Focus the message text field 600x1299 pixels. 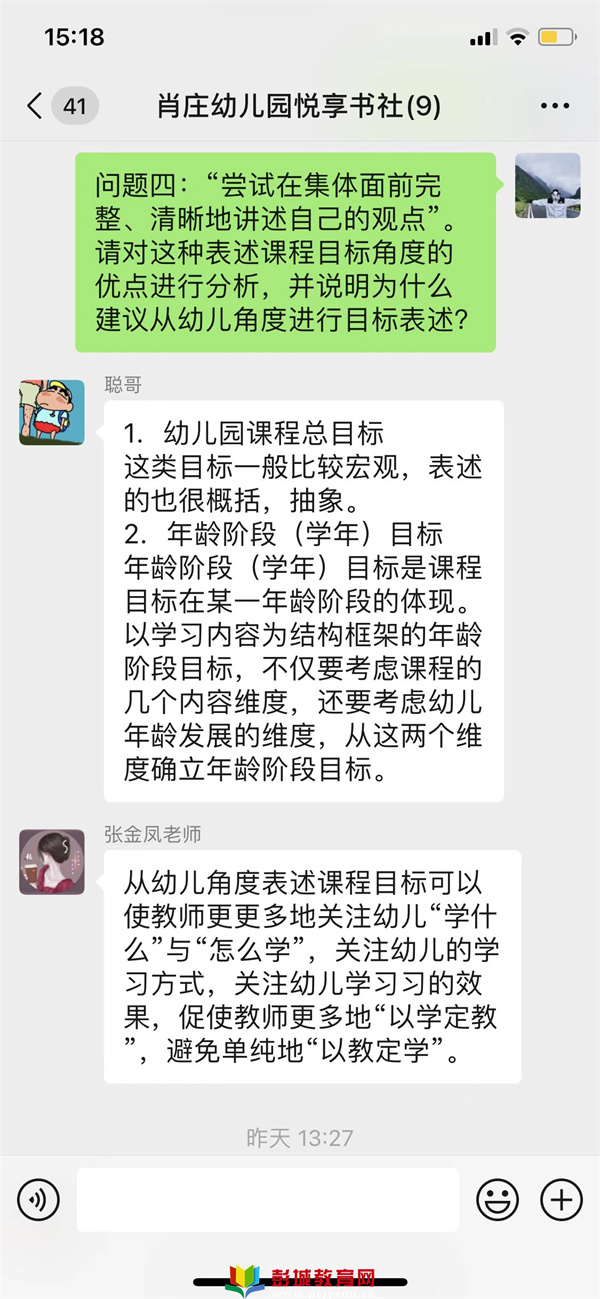267,1199
